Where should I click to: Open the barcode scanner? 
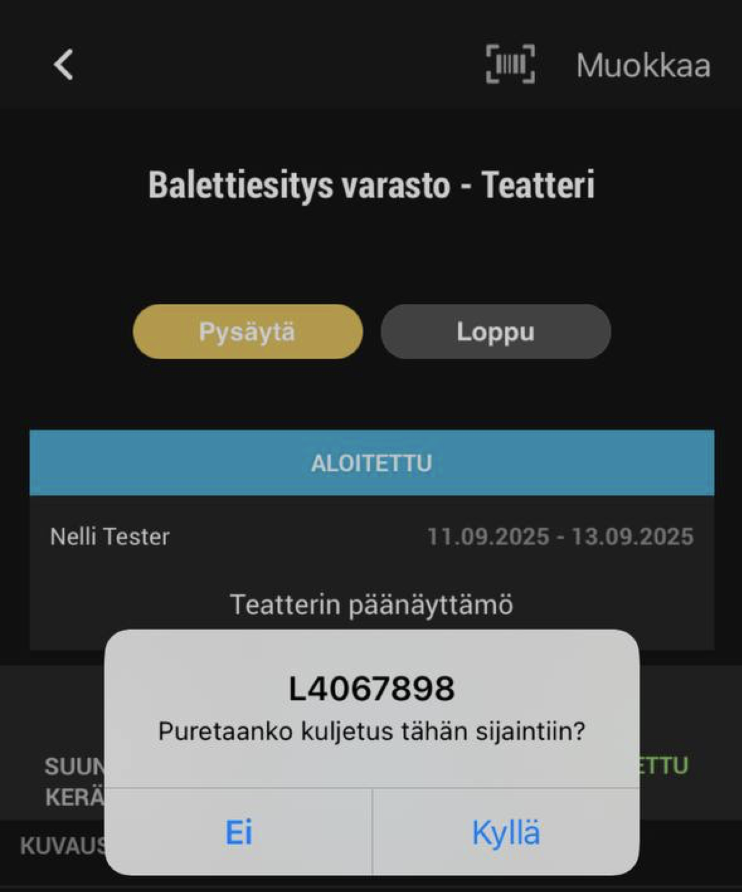510,65
